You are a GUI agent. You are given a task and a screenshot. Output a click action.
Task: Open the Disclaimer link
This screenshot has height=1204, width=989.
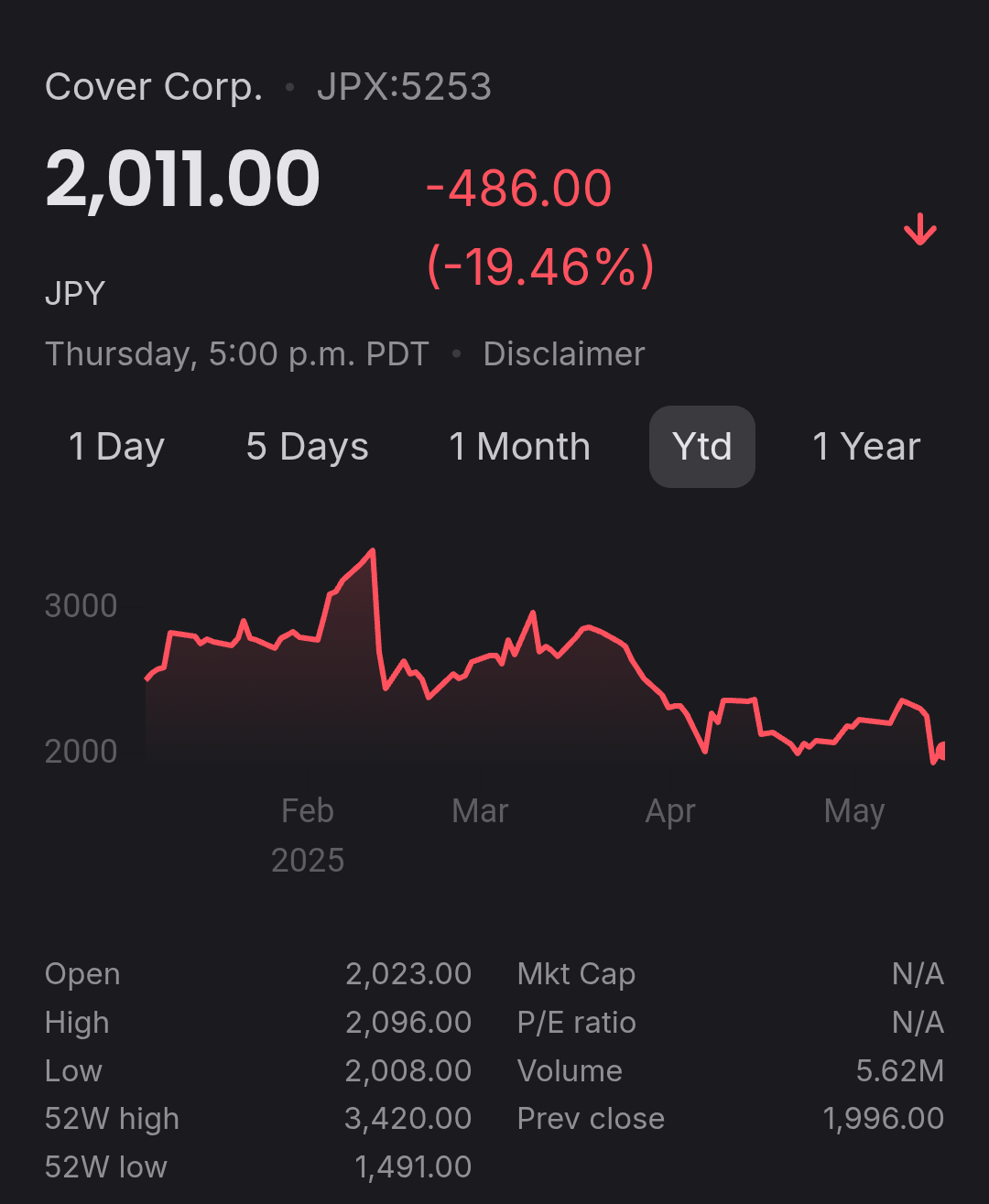(564, 354)
